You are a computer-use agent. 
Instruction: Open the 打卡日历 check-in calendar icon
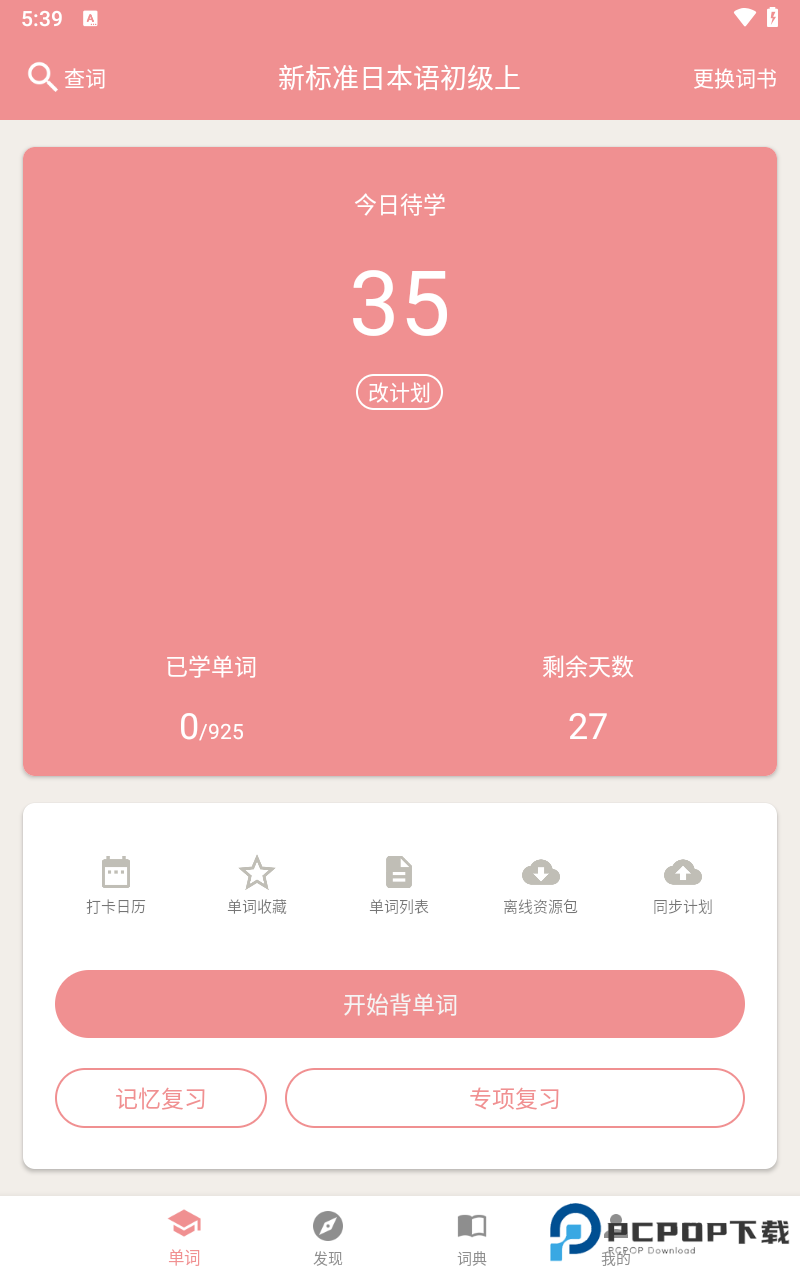[x=116, y=871]
